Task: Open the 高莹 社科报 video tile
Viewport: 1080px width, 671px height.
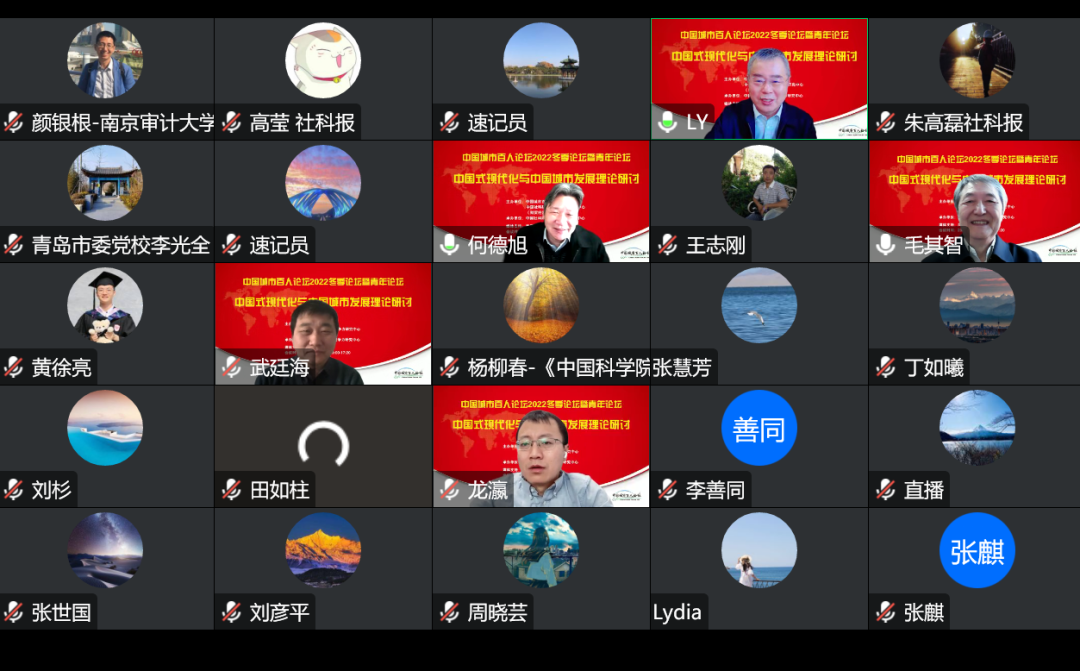Action: (x=323, y=78)
